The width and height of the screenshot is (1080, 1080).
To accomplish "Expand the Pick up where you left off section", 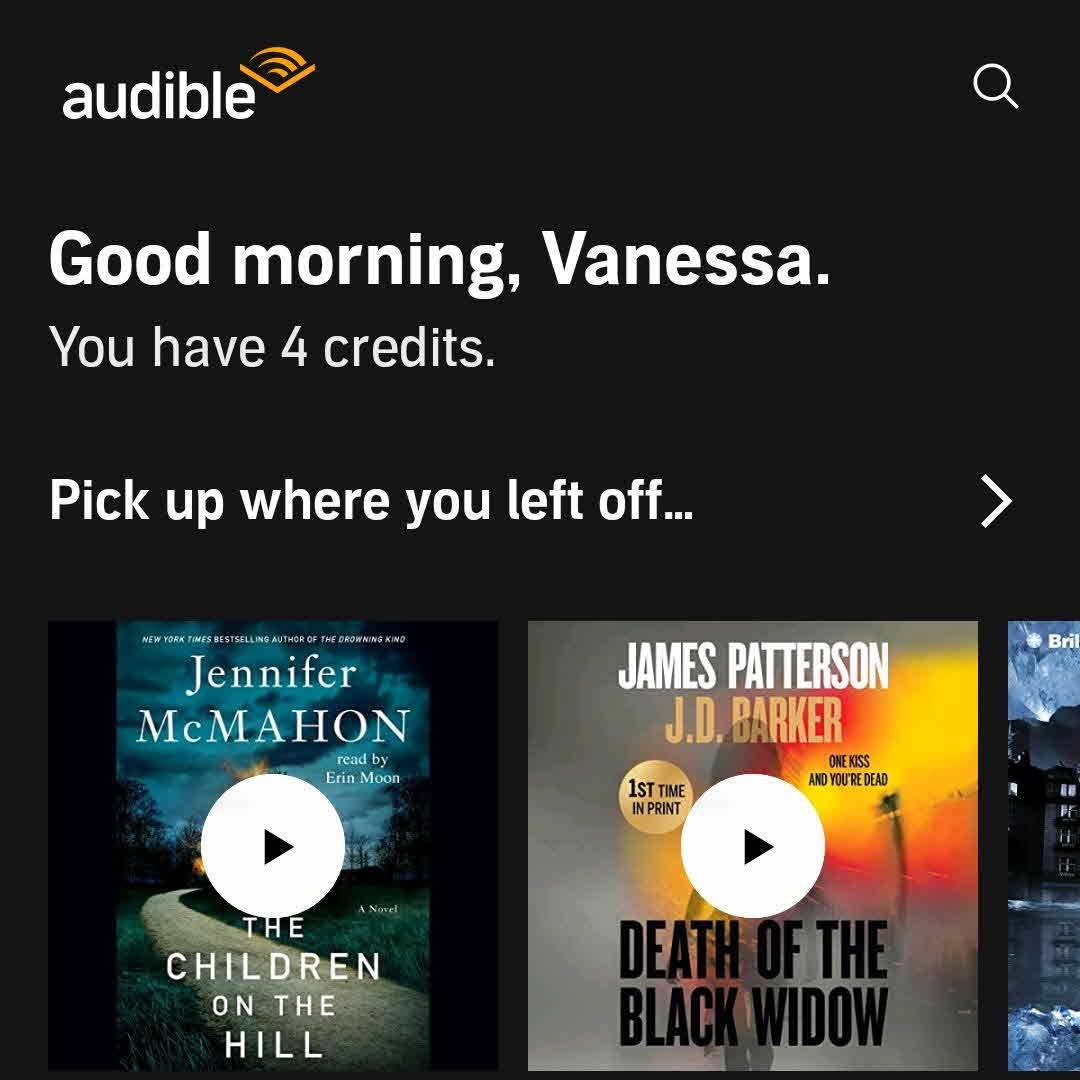I will click(x=996, y=501).
